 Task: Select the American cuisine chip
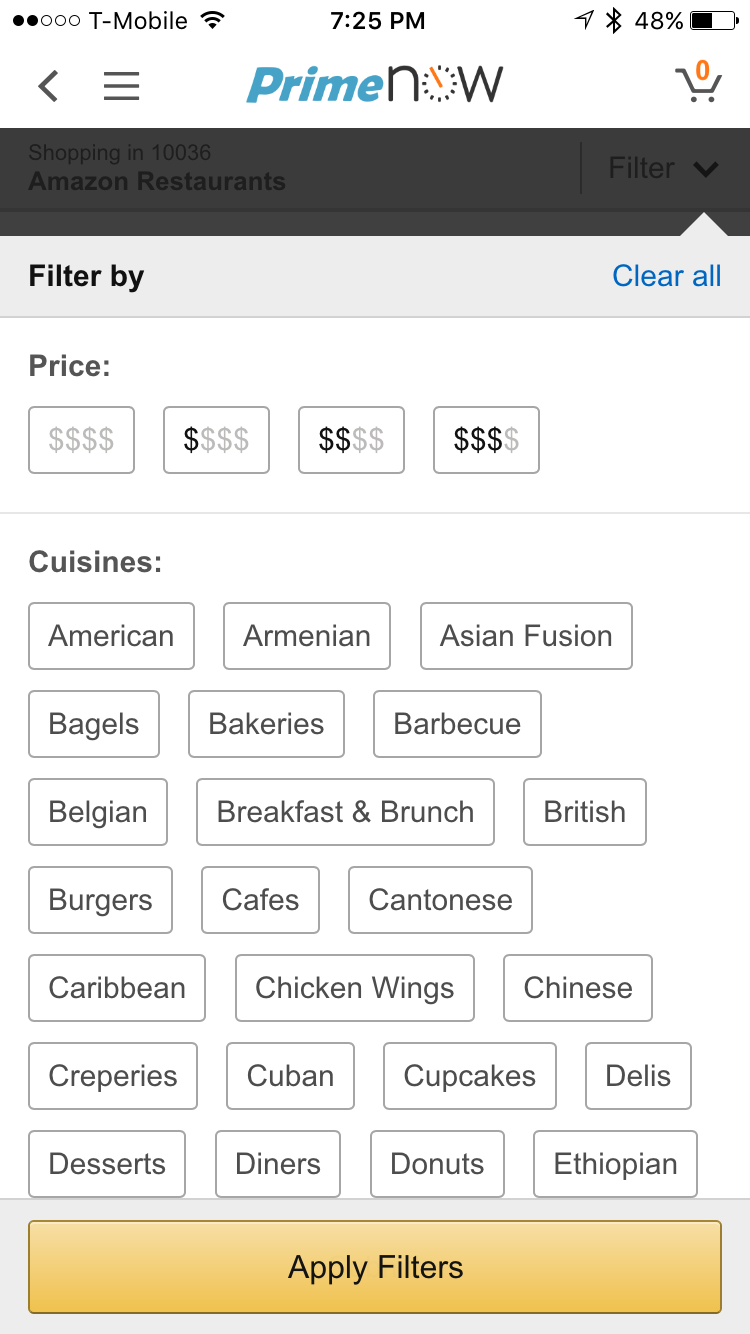(x=111, y=636)
